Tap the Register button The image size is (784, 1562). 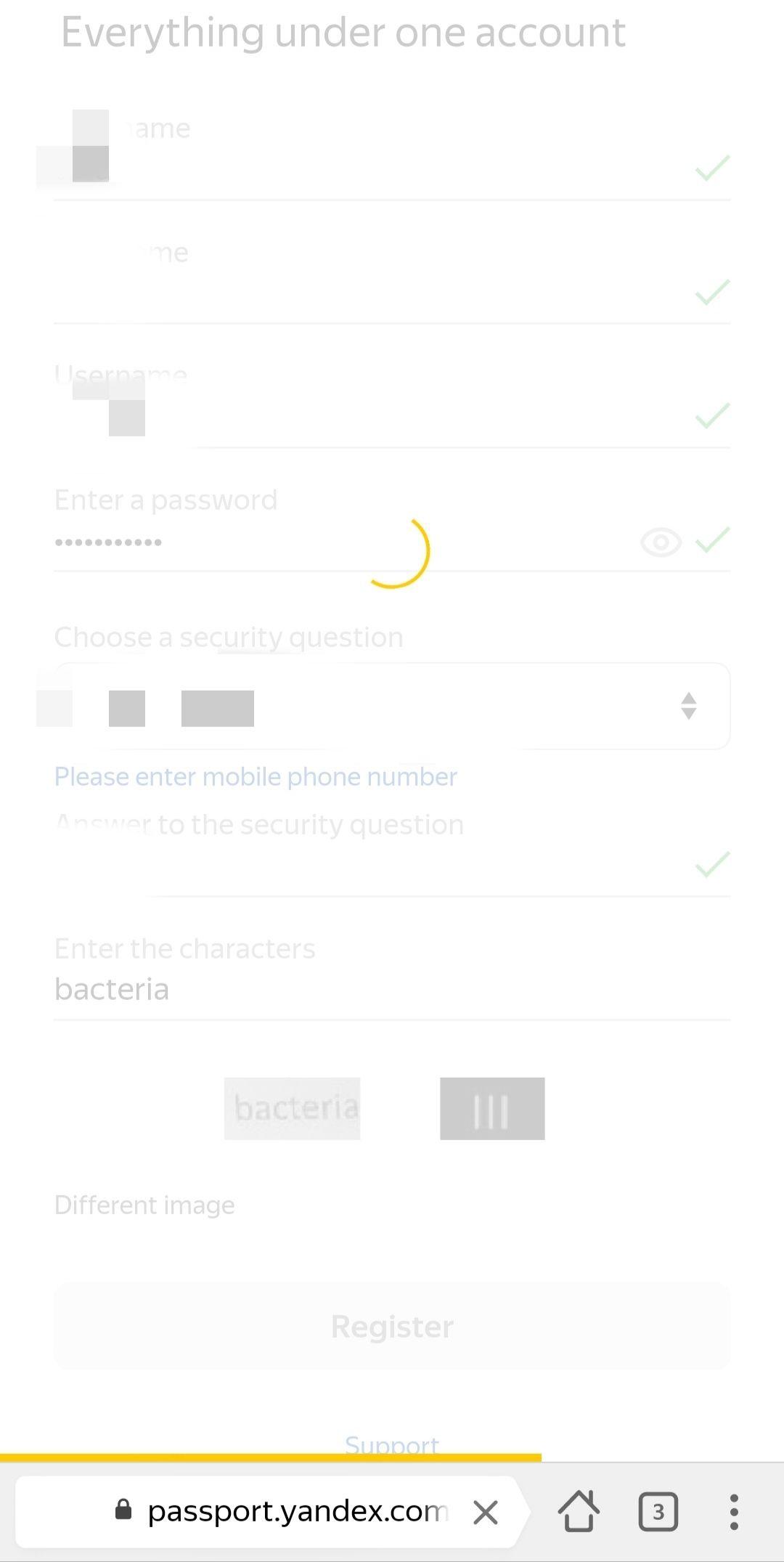(x=392, y=1327)
